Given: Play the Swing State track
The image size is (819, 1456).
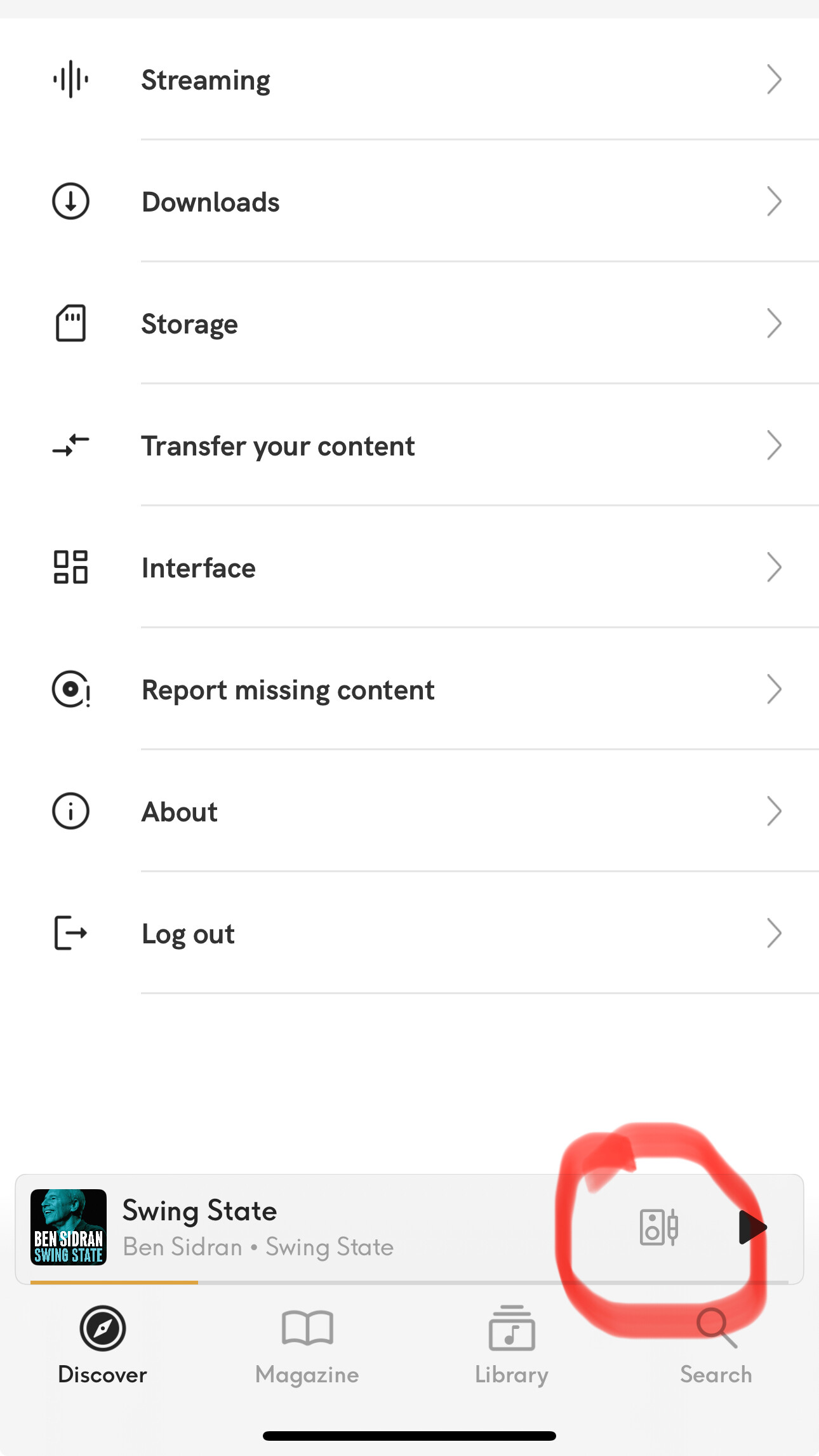Looking at the screenshot, I should click(752, 1227).
